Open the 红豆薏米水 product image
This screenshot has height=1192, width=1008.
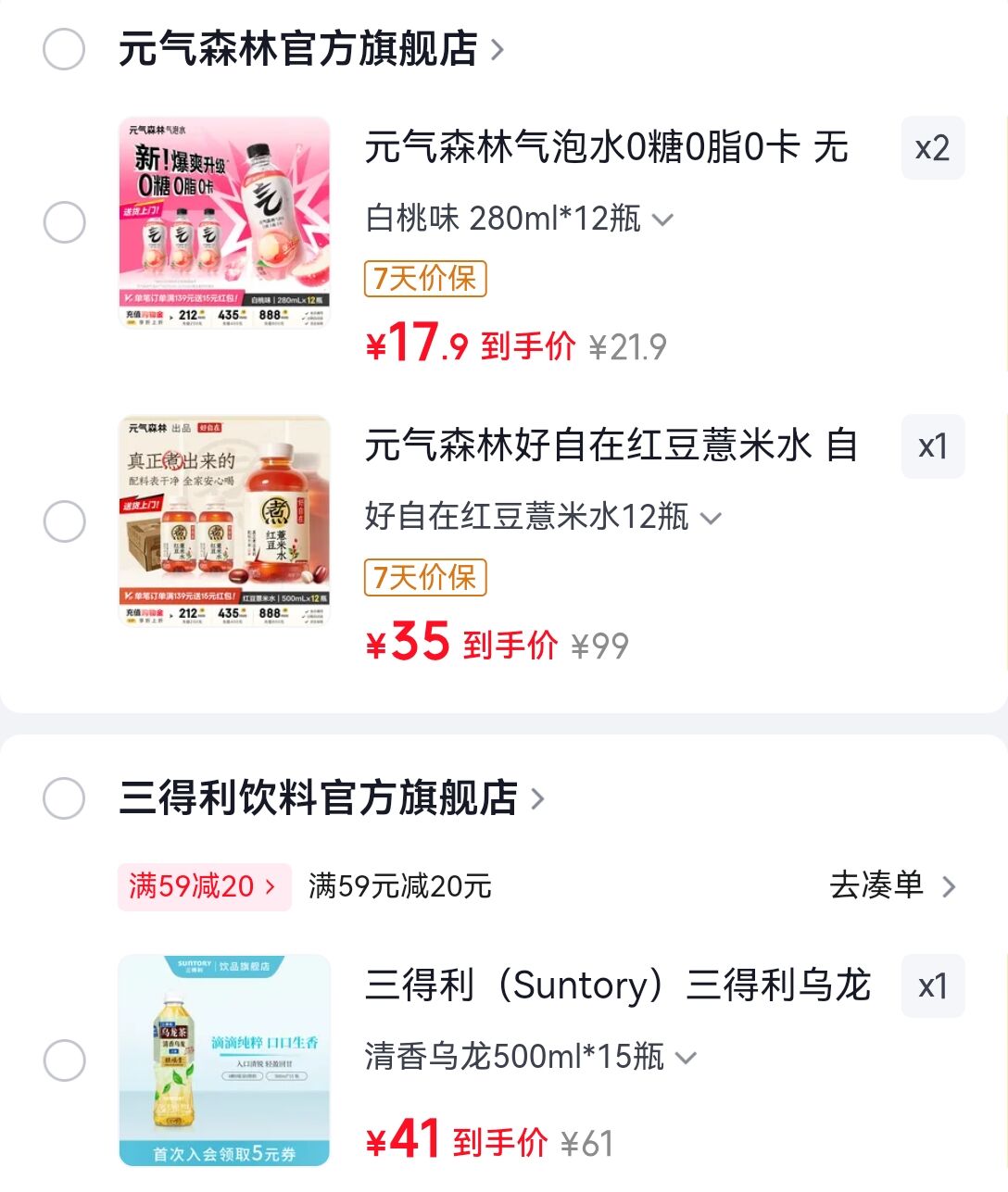click(225, 521)
